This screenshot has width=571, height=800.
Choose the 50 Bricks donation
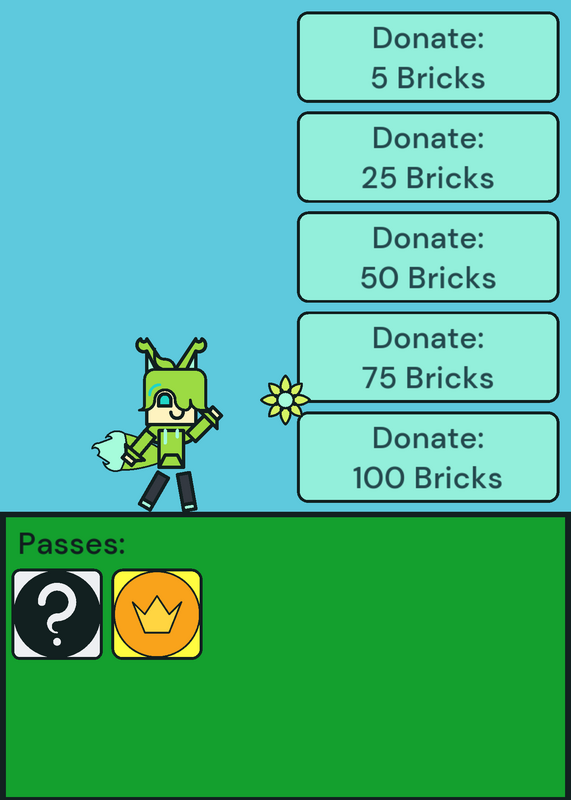point(428,257)
